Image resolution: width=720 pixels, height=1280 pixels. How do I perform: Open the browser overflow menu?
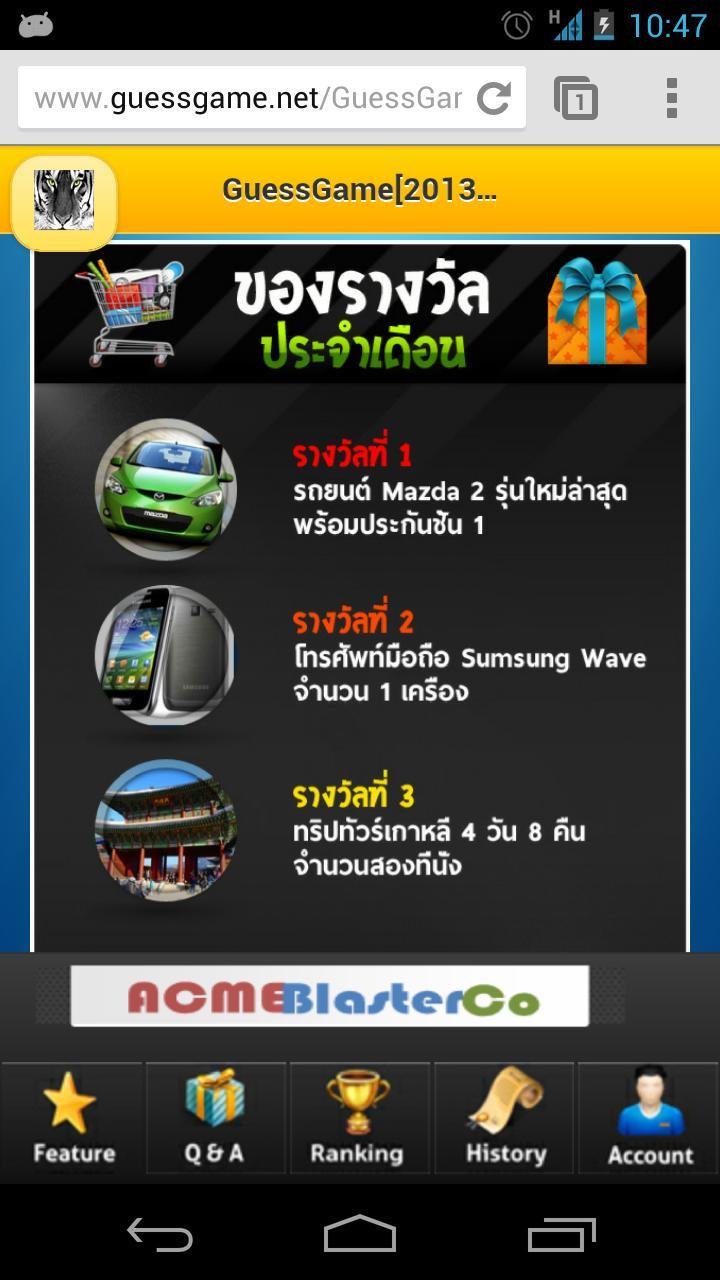(669, 97)
